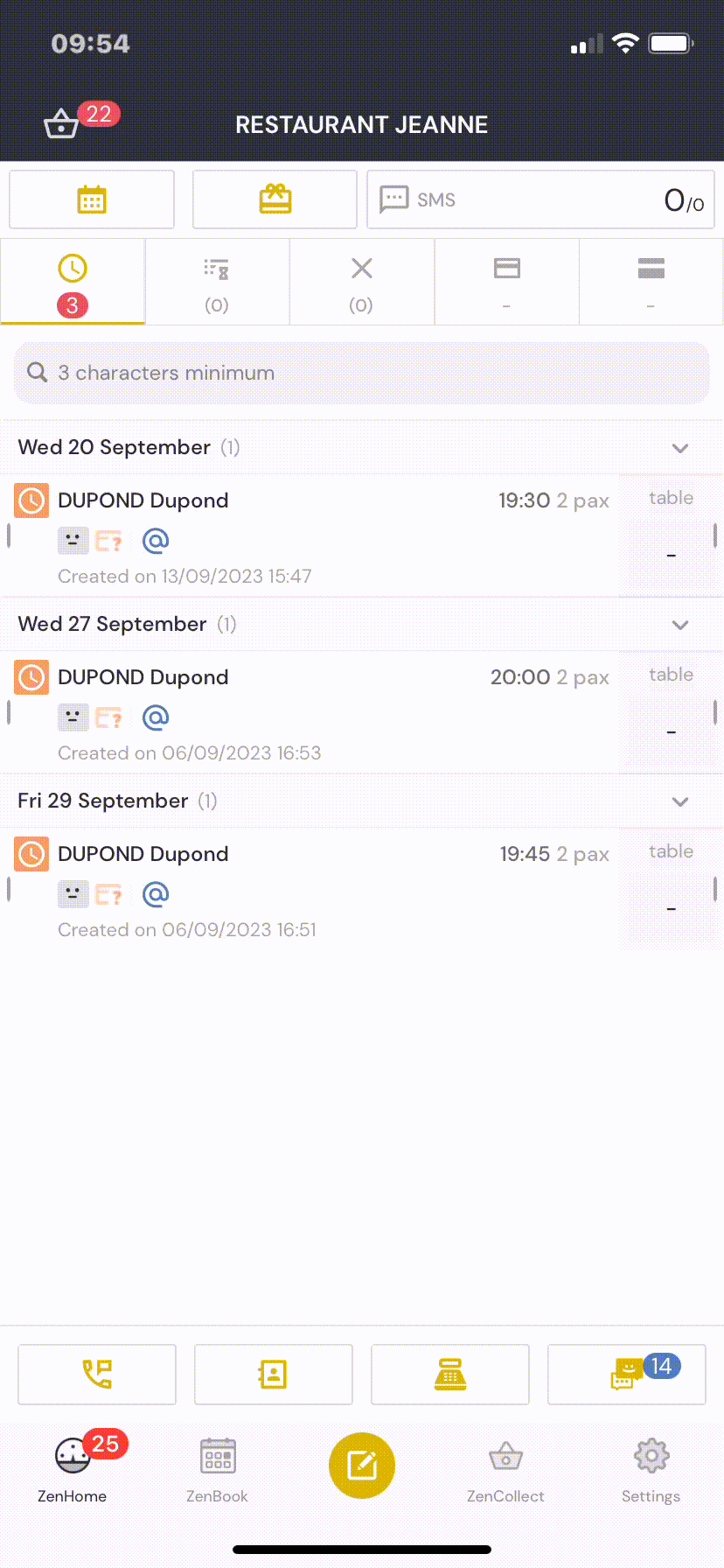
Task: Select the pending reservations clock filter tab
Action: (x=73, y=282)
